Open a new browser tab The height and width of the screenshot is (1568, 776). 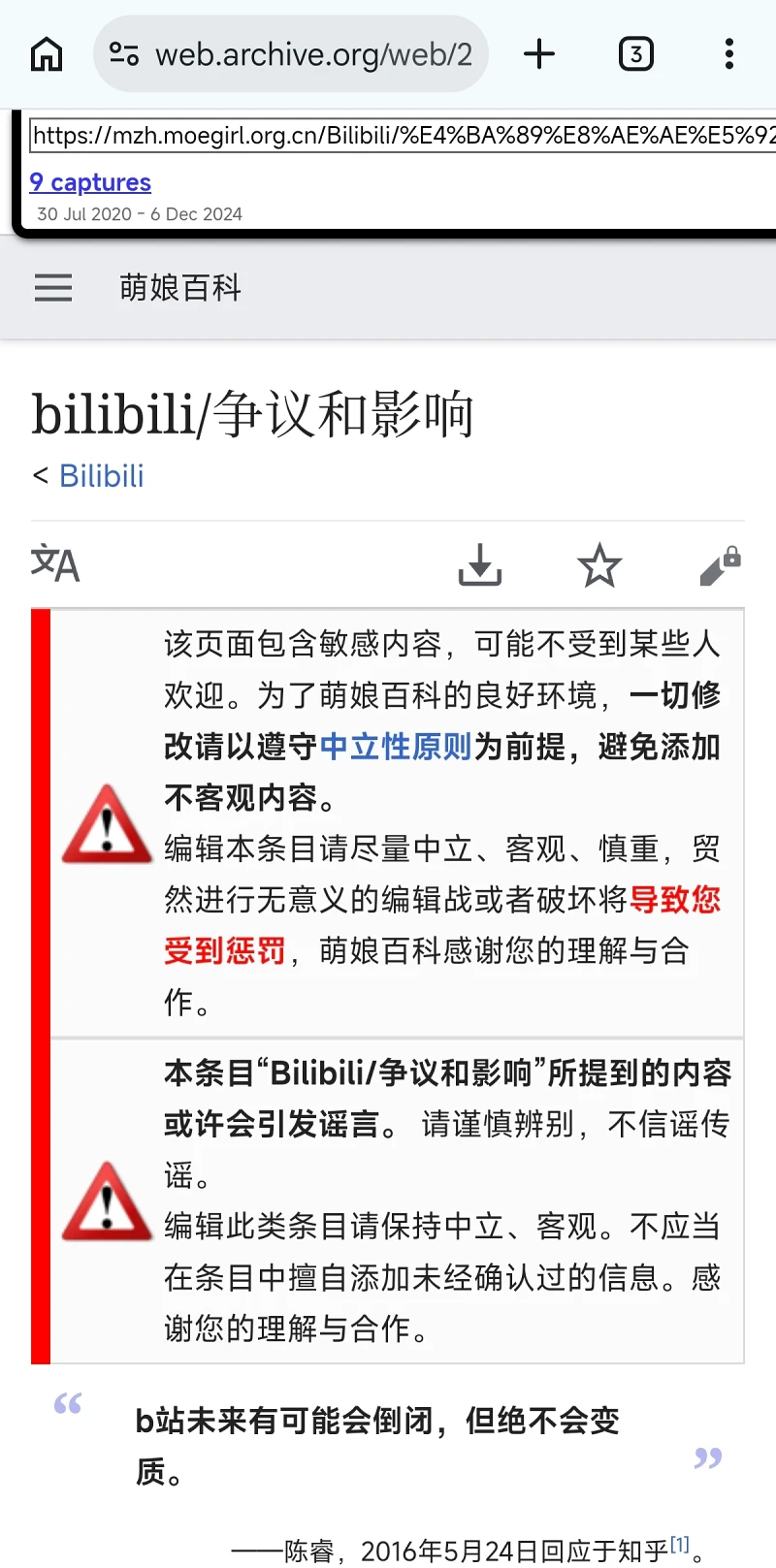(539, 54)
